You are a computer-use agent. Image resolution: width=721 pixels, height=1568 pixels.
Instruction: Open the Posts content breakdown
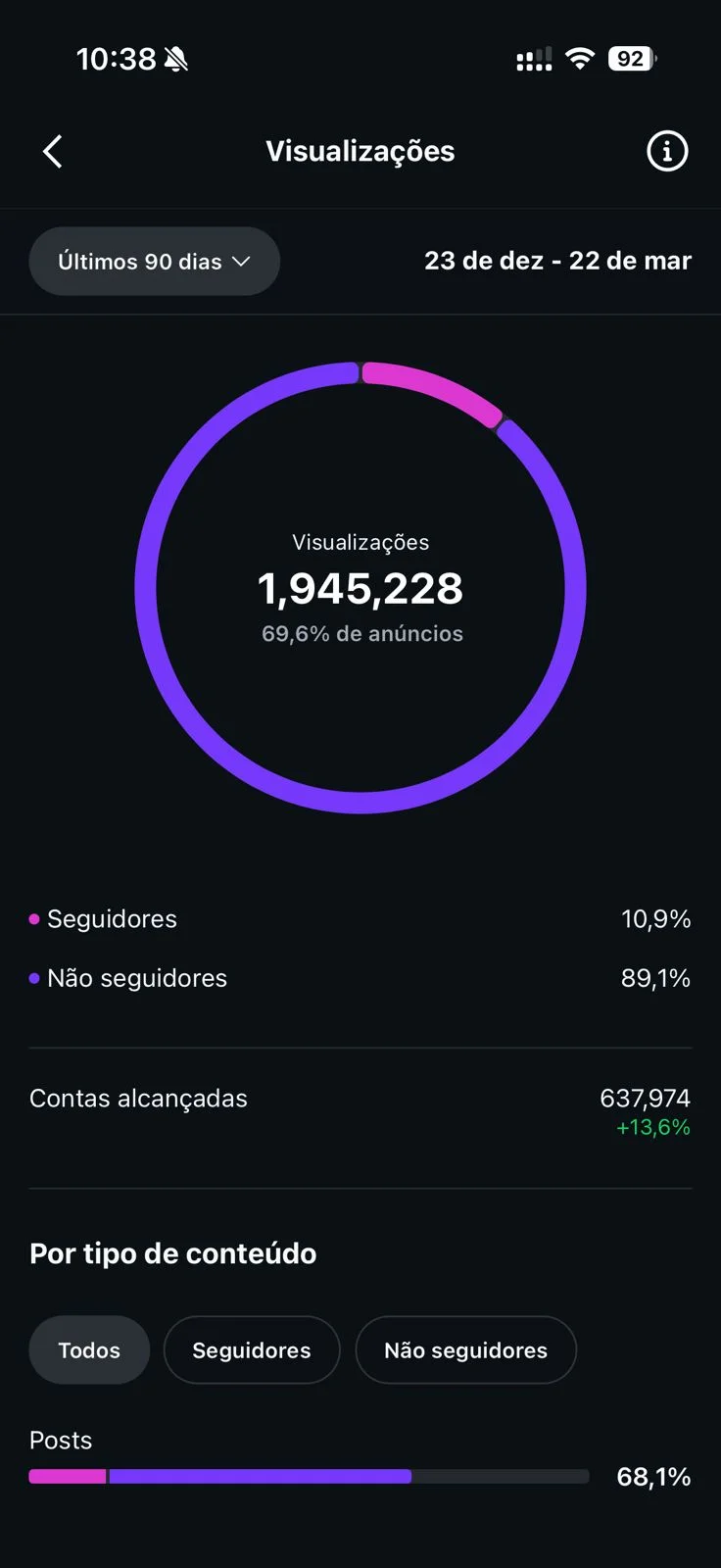60,1440
